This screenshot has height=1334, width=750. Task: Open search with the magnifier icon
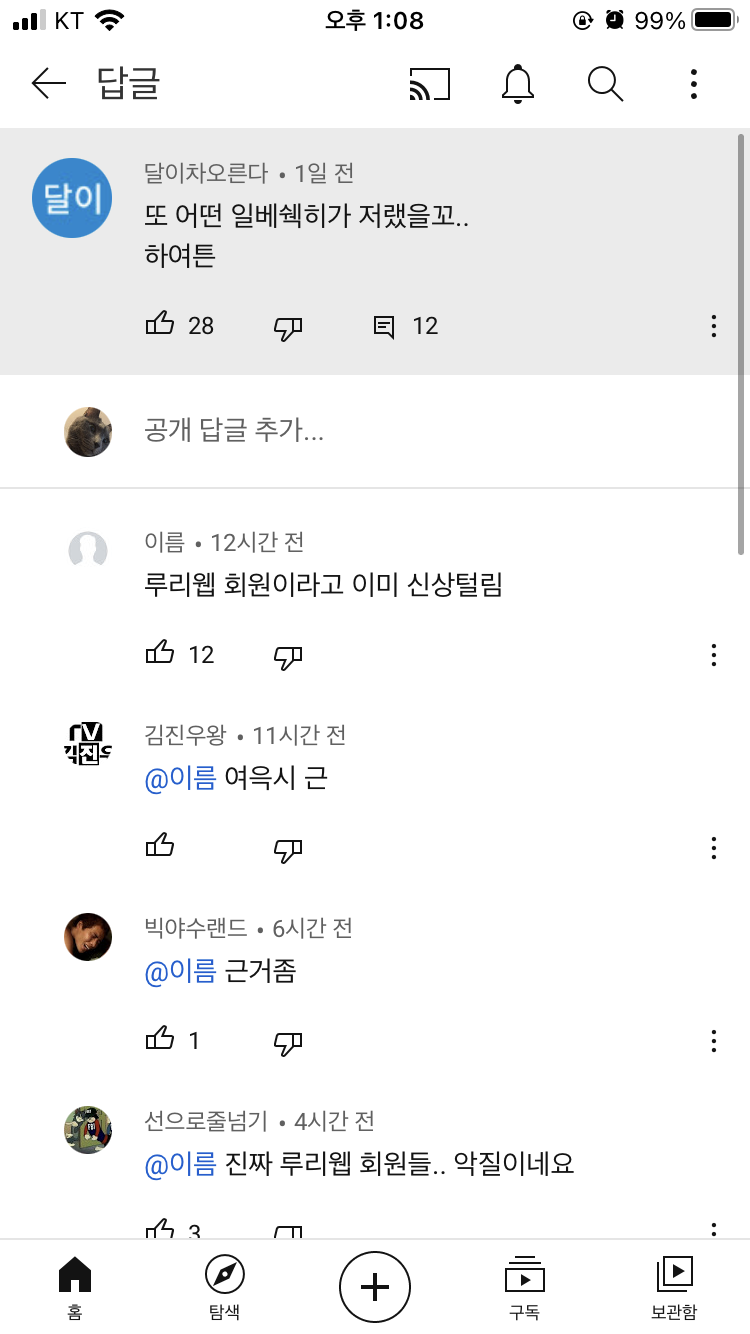point(604,85)
